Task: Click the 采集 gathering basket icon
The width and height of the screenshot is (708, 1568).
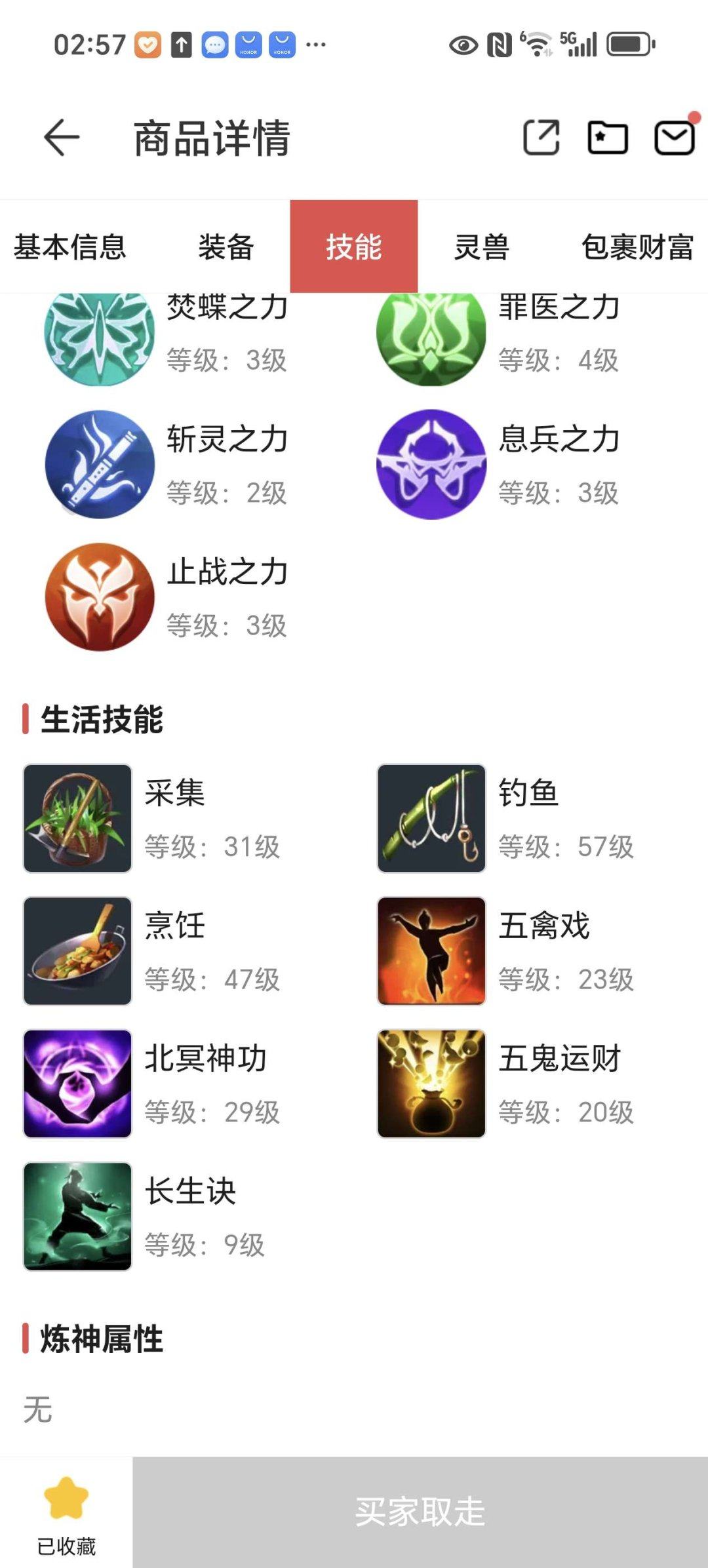Action: (77, 817)
